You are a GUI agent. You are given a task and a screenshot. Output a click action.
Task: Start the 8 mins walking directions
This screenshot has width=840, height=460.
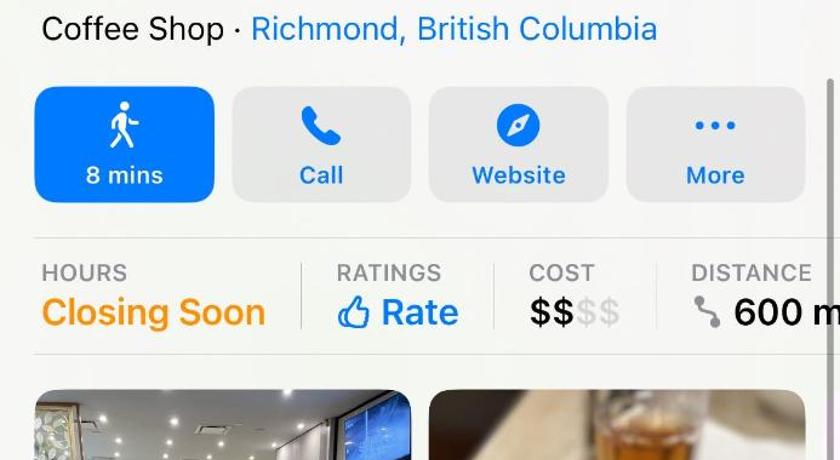(124, 145)
